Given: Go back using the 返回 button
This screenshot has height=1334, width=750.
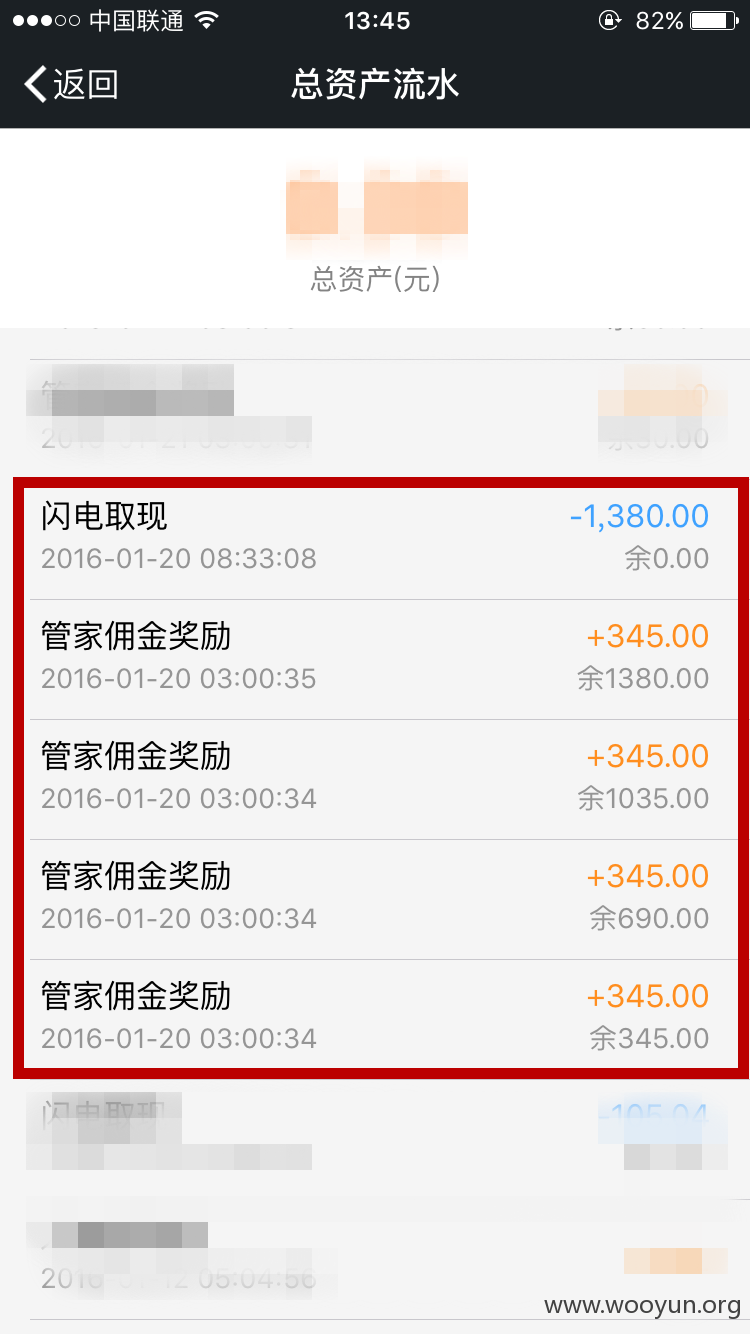Looking at the screenshot, I should point(71,85).
